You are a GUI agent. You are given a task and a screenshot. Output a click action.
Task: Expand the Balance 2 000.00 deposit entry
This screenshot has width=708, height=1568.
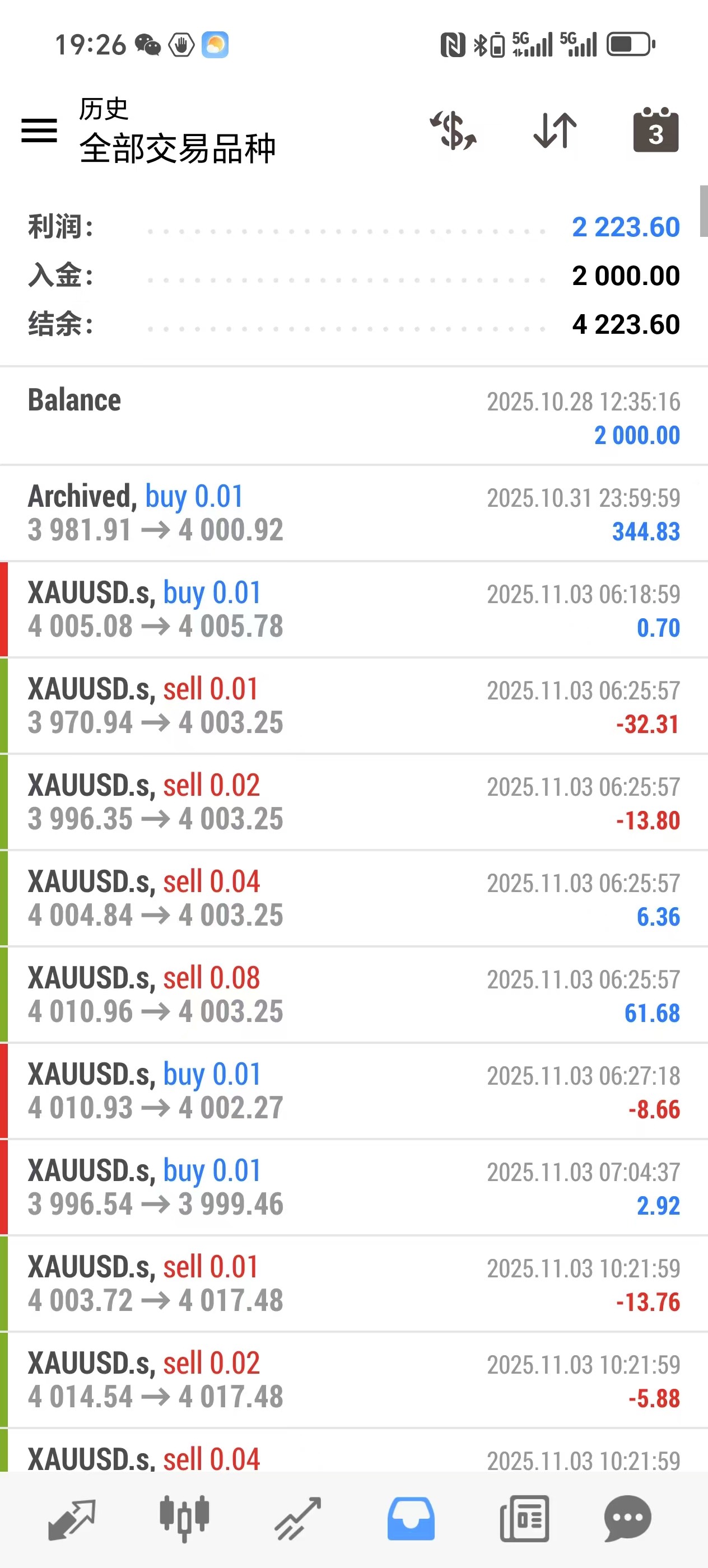353,417
